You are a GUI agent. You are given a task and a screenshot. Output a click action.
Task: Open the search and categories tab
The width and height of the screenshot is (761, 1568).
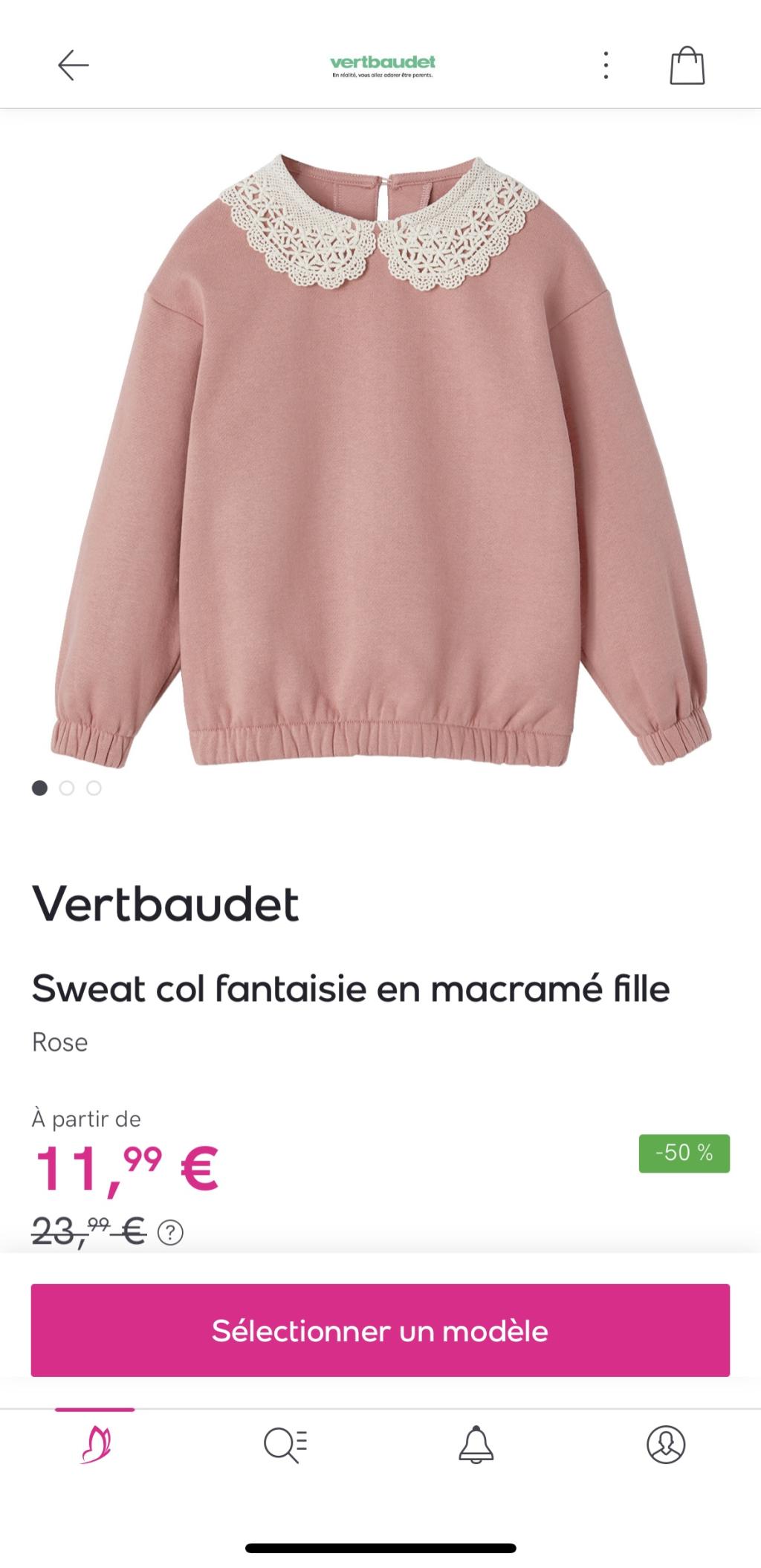pyautogui.click(x=285, y=1445)
